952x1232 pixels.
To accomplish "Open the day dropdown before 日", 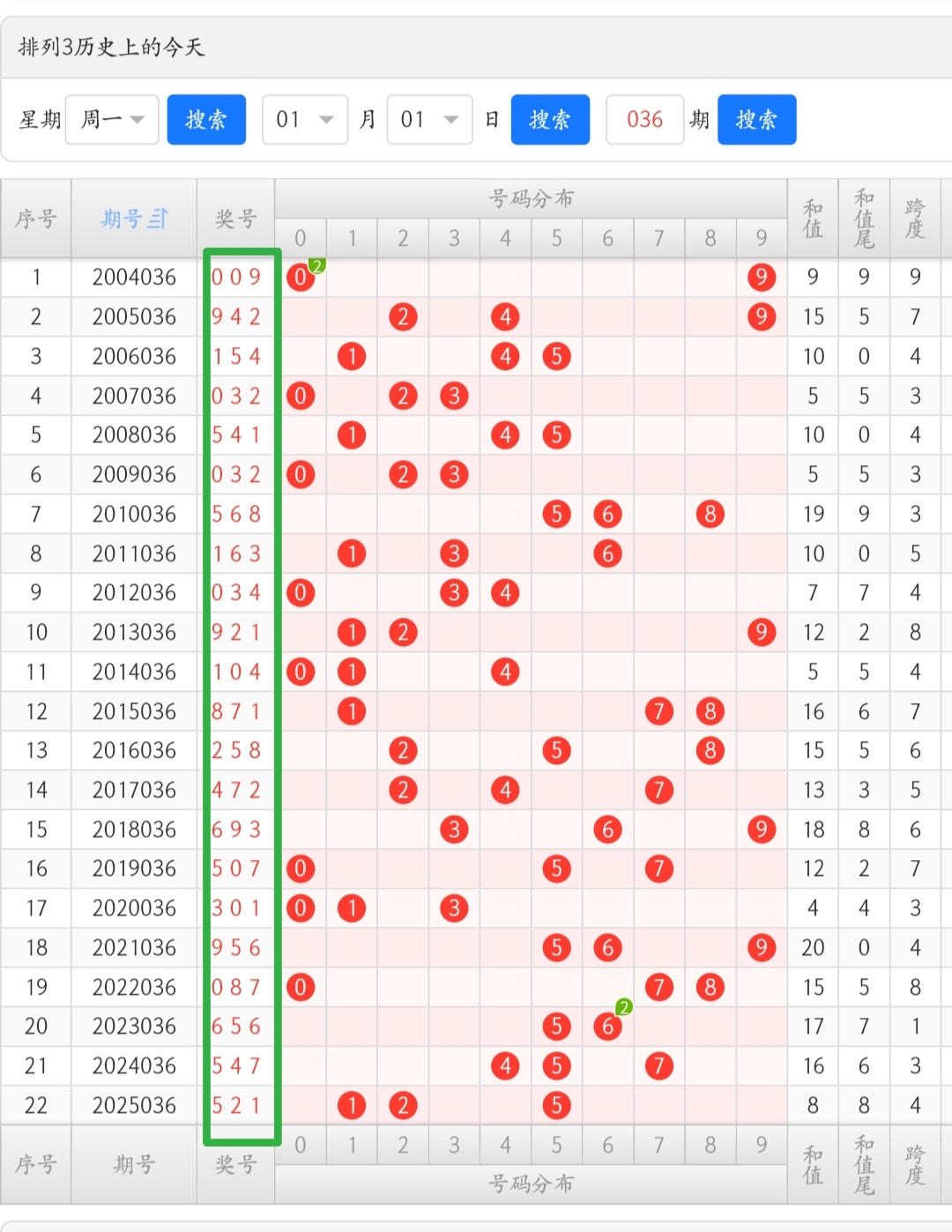I will point(429,120).
